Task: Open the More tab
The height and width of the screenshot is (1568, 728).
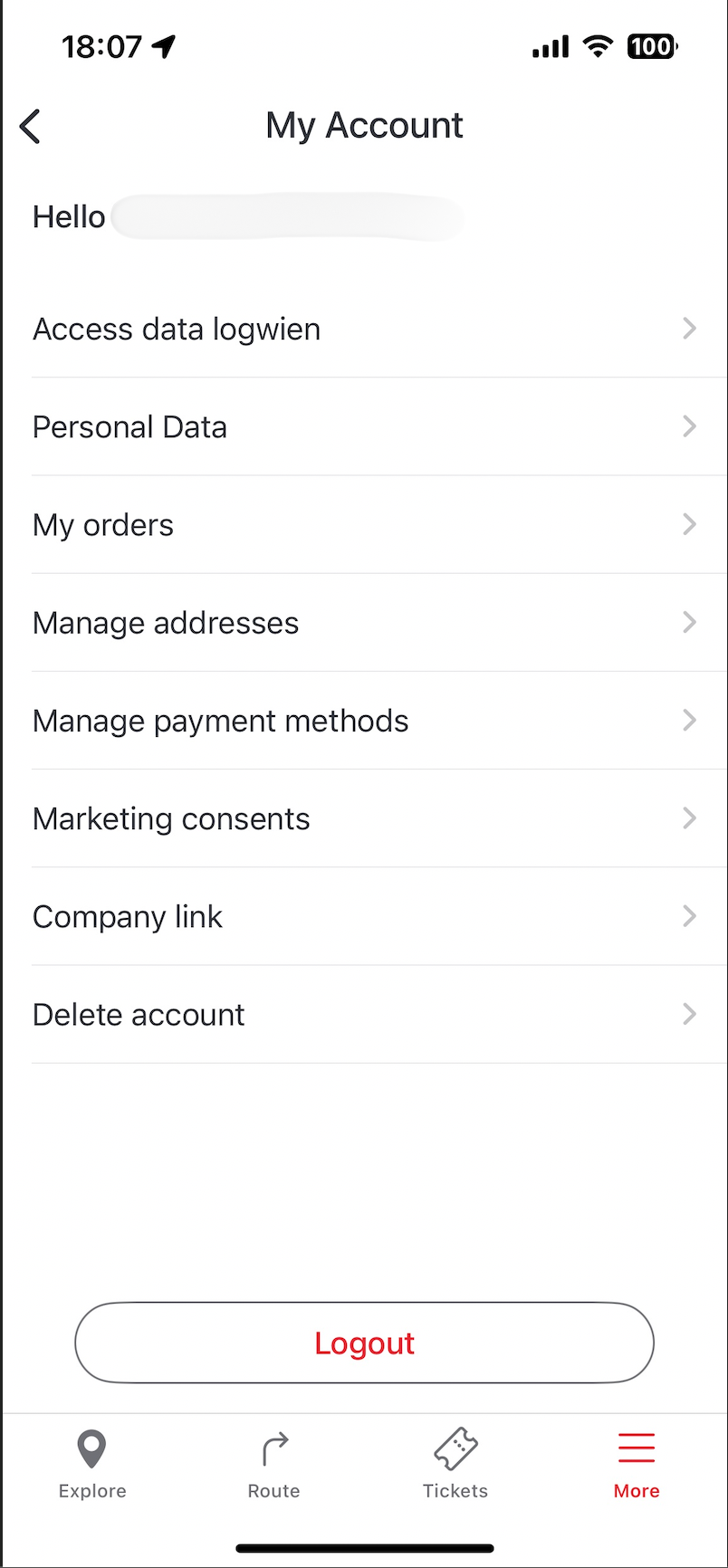Action: pyautogui.click(x=637, y=1465)
